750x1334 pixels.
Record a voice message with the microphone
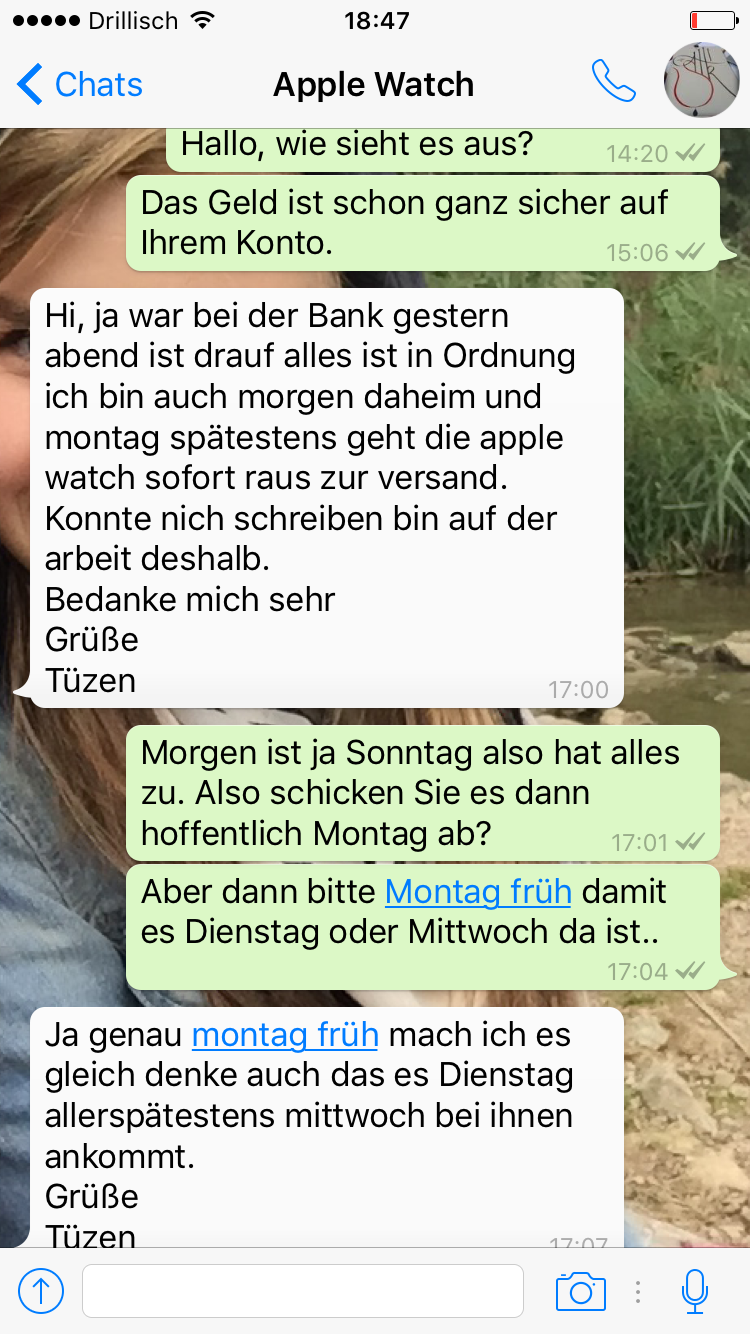tap(694, 1291)
